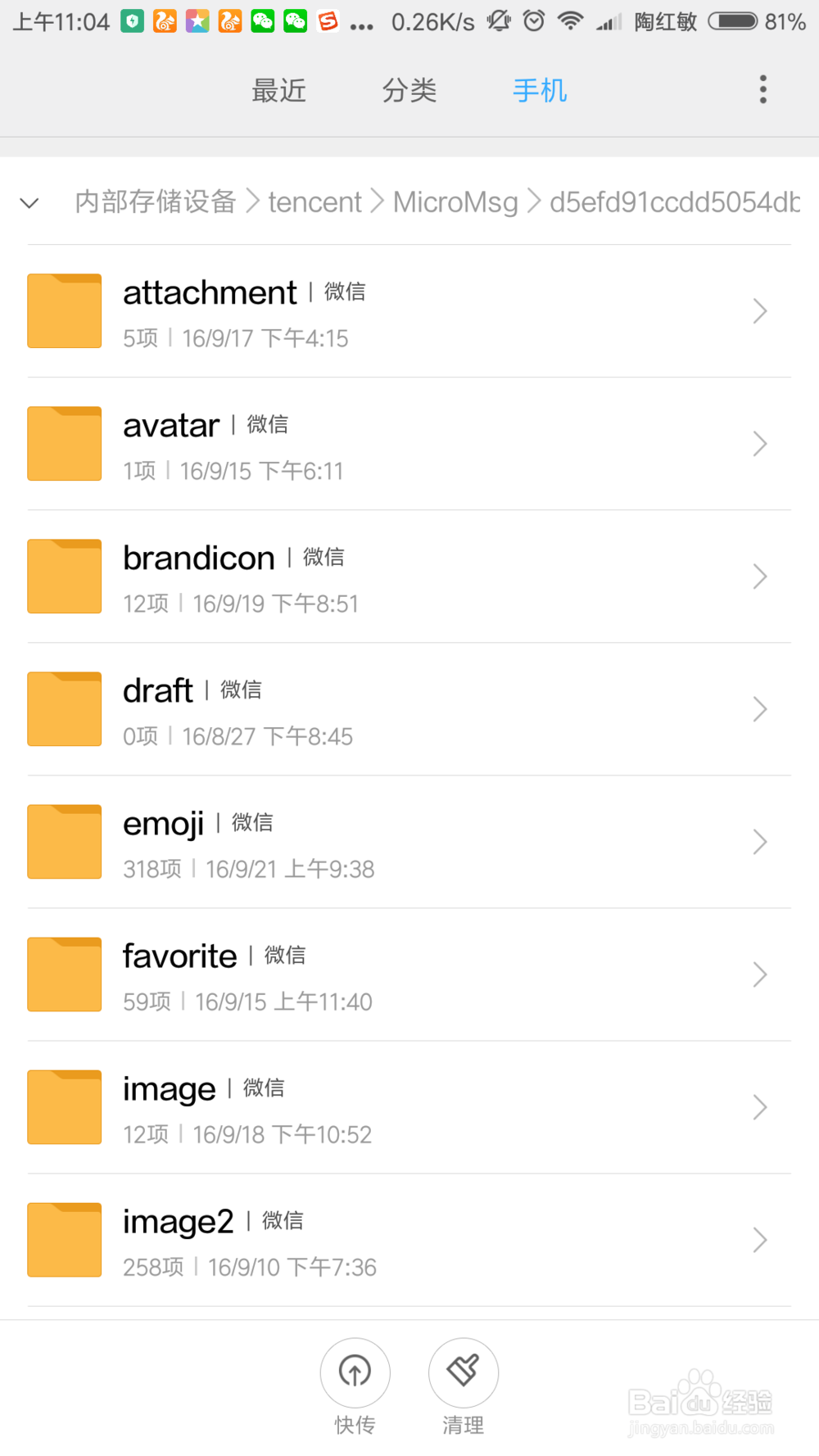The height and width of the screenshot is (1456, 819).
Task: Switch to the 分类 tab
Action: pyautogui.click(x=409, y=91)
